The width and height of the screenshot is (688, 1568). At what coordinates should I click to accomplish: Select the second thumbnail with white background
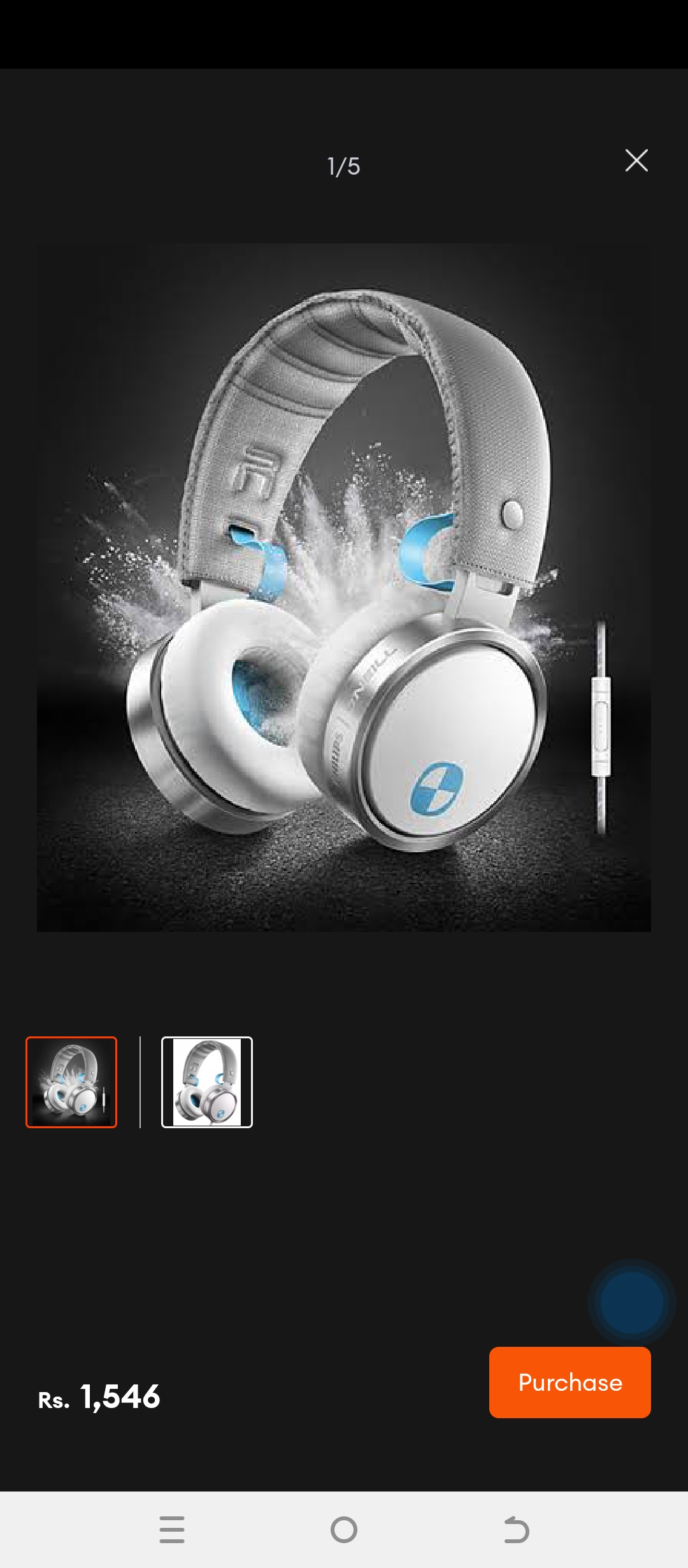coord(207,1082)
